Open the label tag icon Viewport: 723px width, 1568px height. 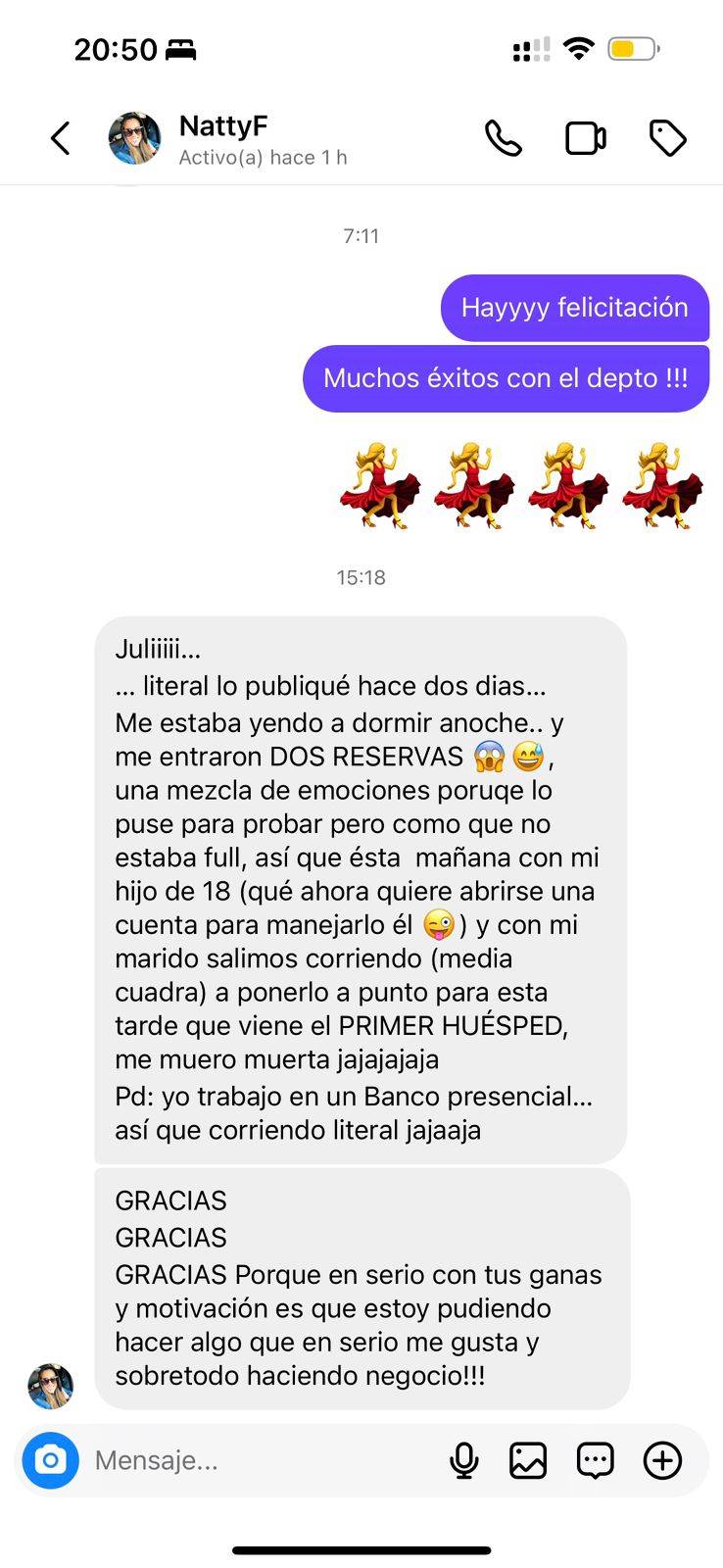click(x=668, y=138)
